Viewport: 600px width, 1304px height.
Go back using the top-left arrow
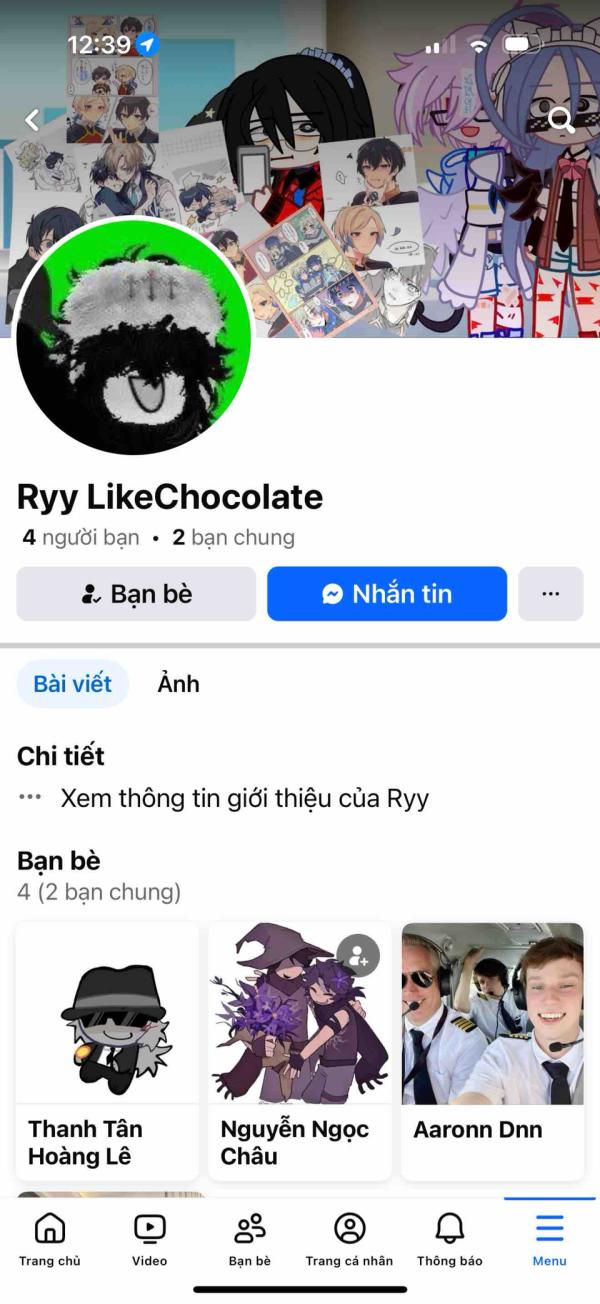point(32,120)
